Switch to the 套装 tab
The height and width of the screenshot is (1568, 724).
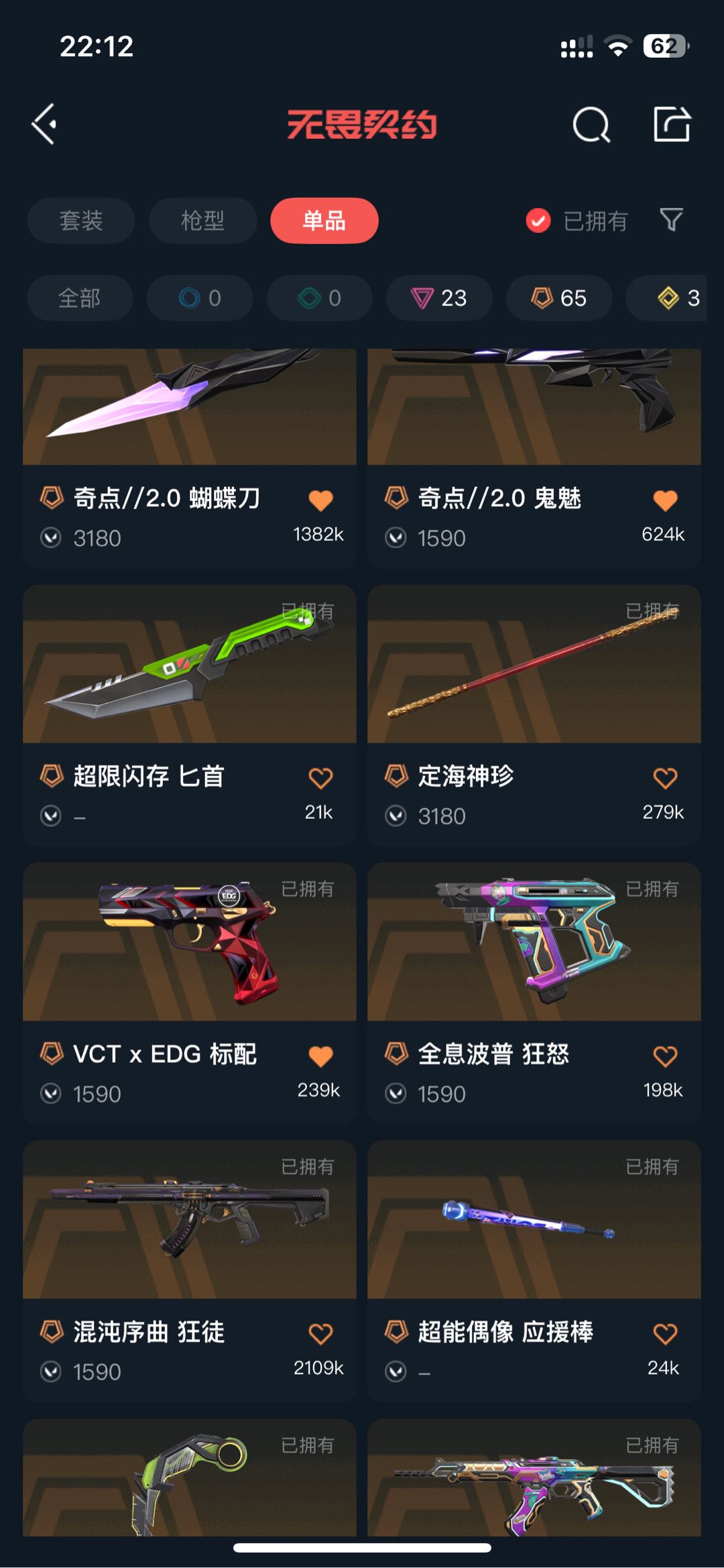[x=81, y=221]
